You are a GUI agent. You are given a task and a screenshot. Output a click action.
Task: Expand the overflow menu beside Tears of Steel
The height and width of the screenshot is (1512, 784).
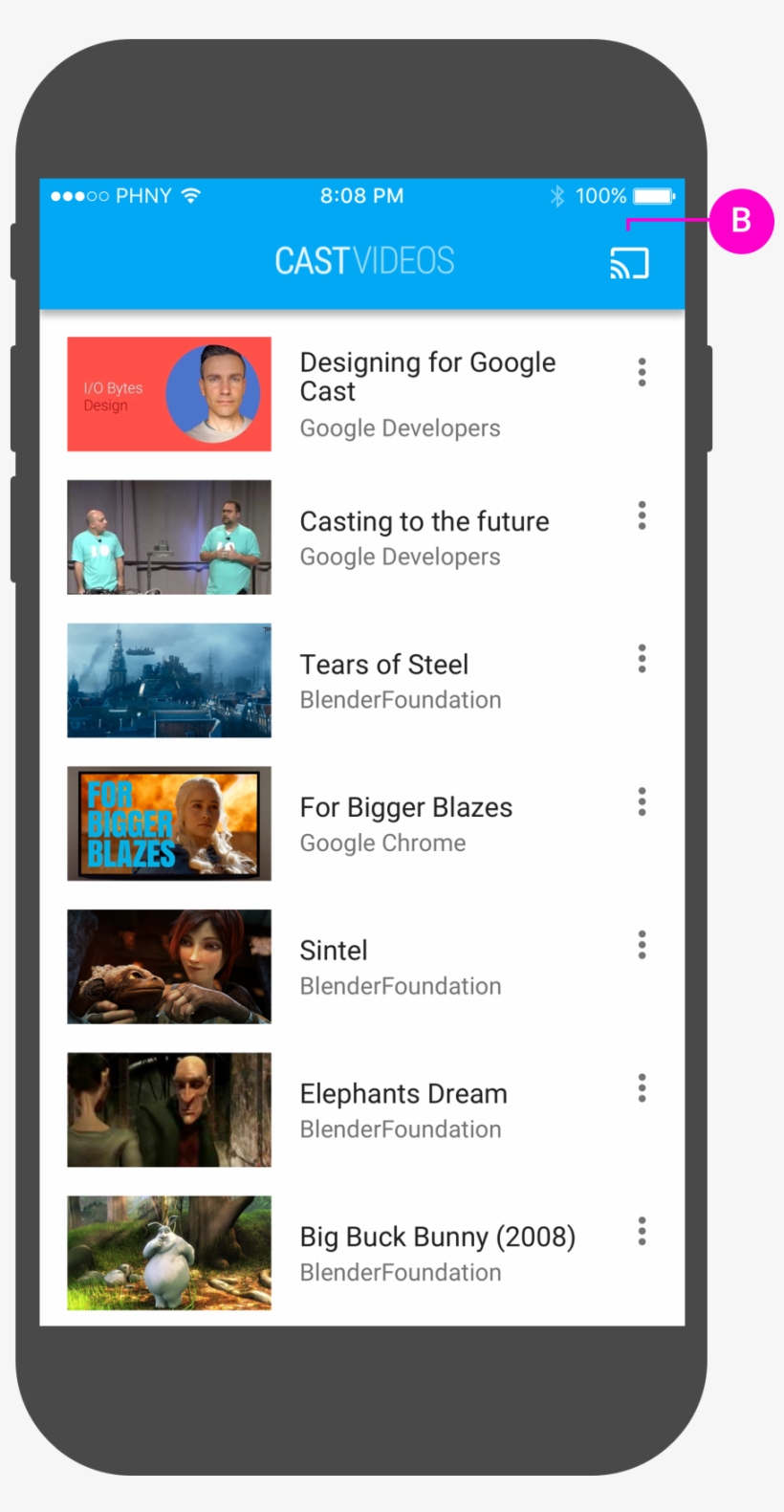(x=642, y=659)
